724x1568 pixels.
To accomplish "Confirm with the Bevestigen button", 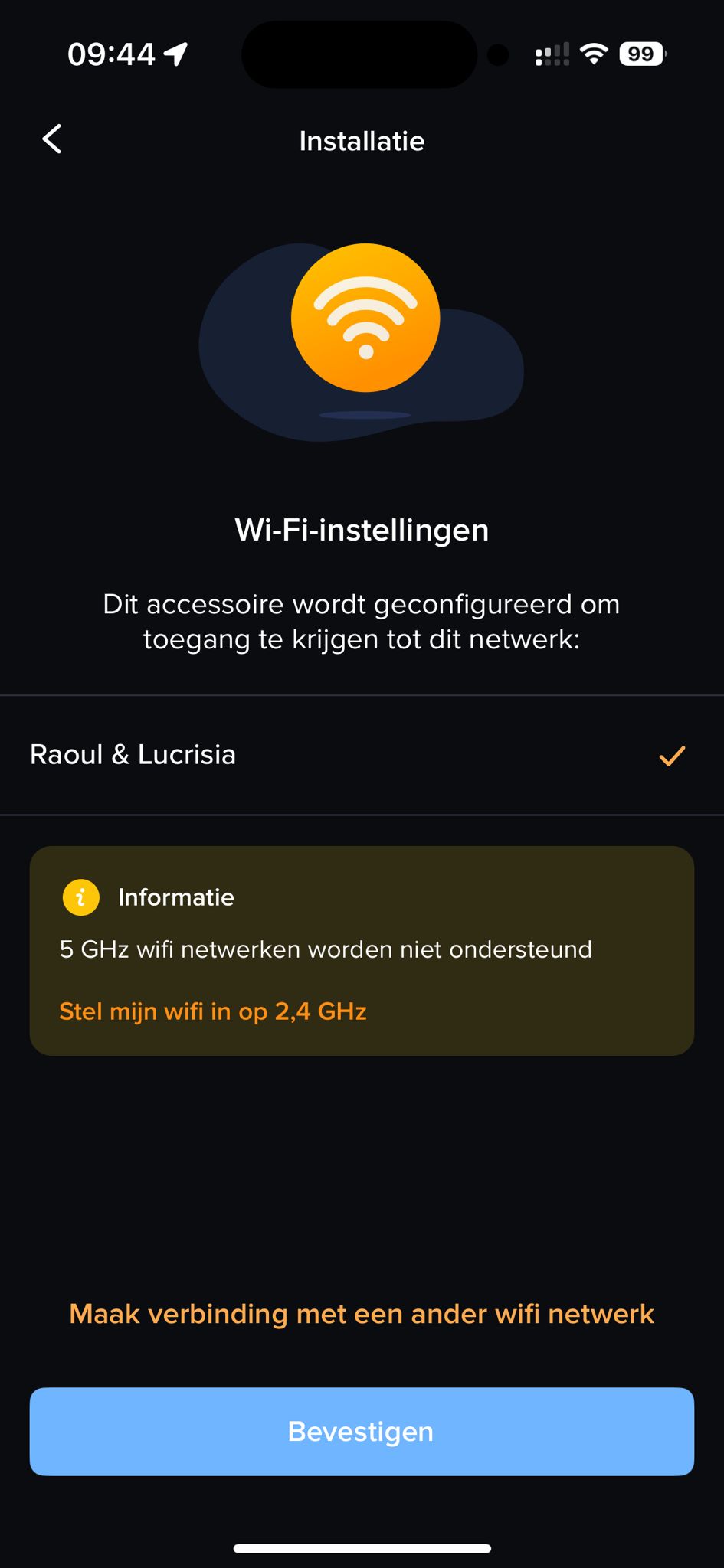I will pyautogui.click(x=362, y=1431).
